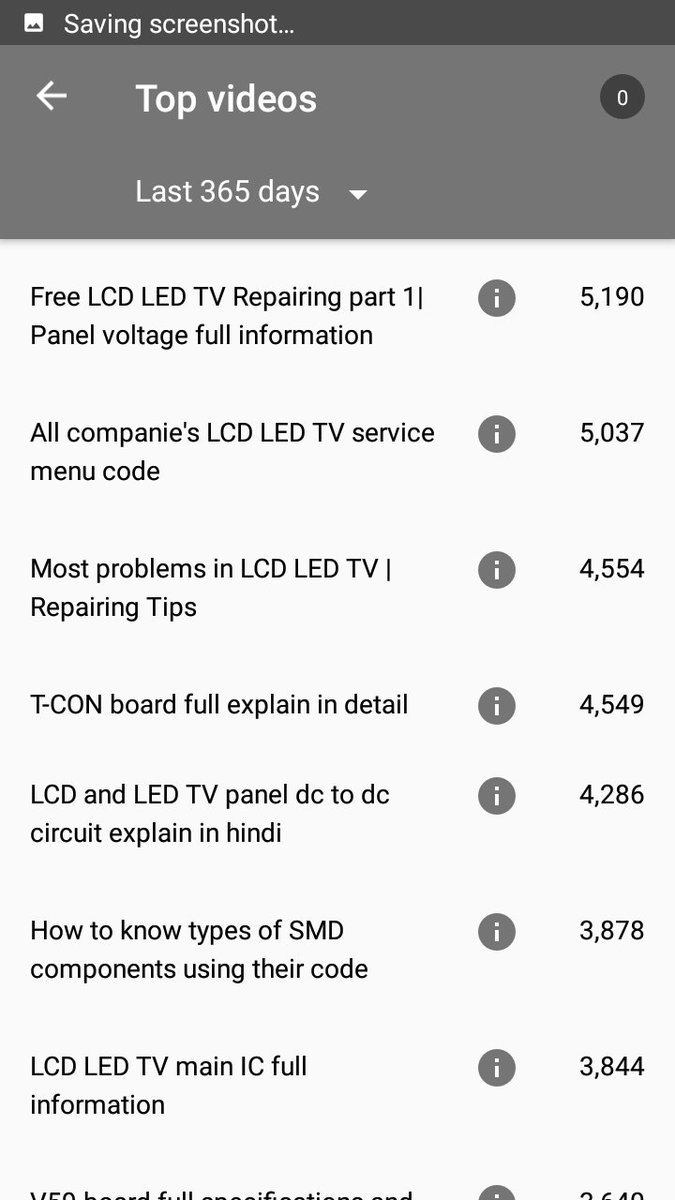Viewport: 675px width, 1200px height.
Task: Open types of SMD components video
Action: [199, 950]
